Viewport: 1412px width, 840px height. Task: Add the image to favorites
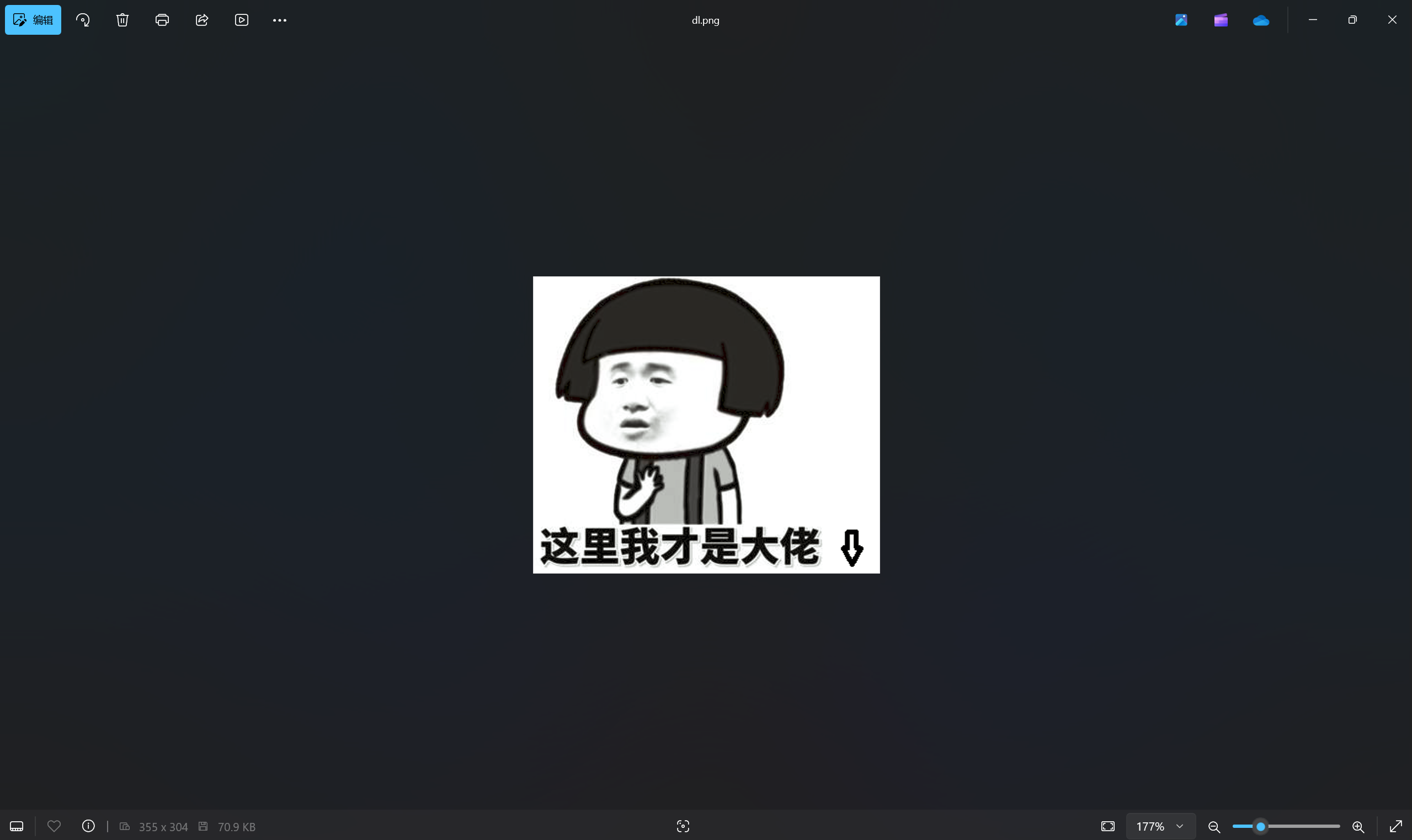[54, 826]
